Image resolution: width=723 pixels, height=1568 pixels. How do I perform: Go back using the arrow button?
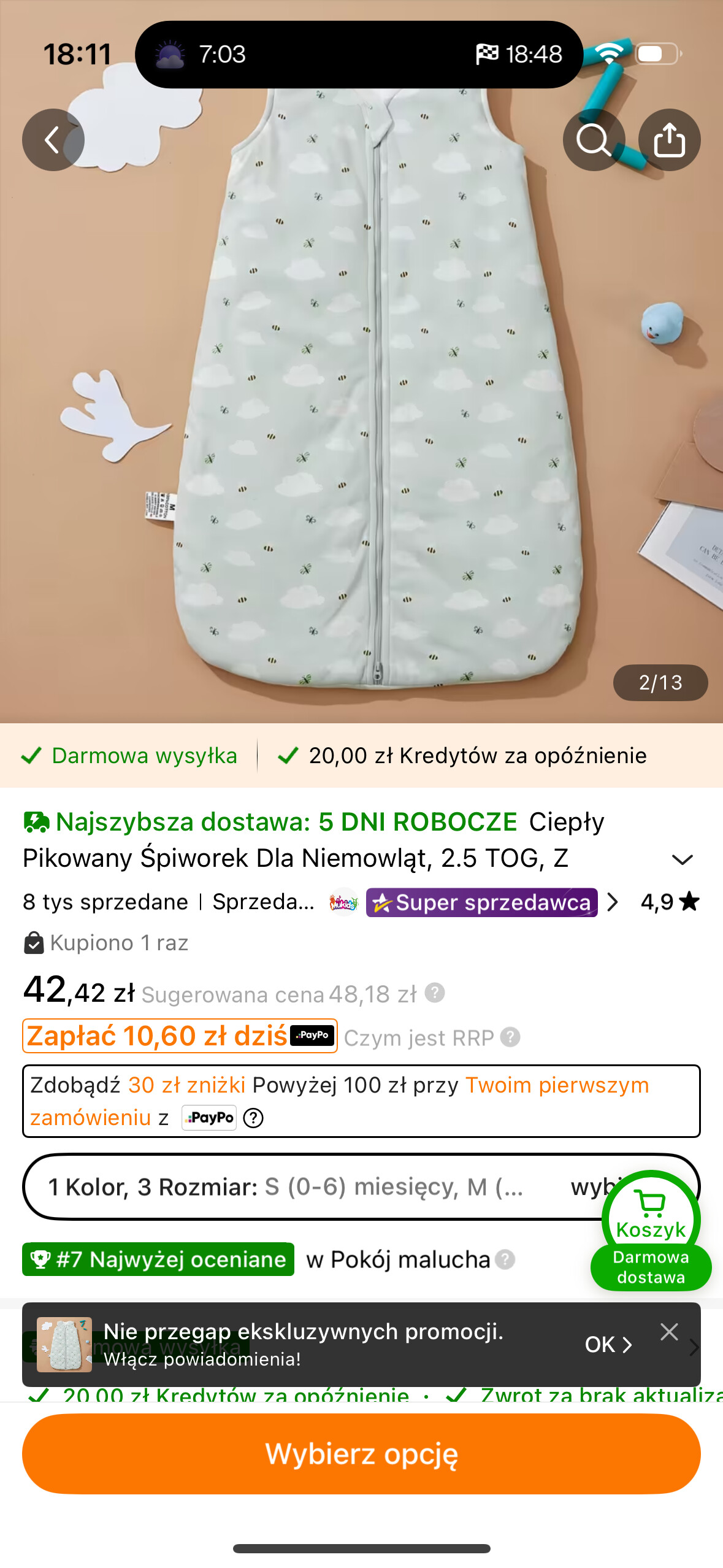coord(53,140)
